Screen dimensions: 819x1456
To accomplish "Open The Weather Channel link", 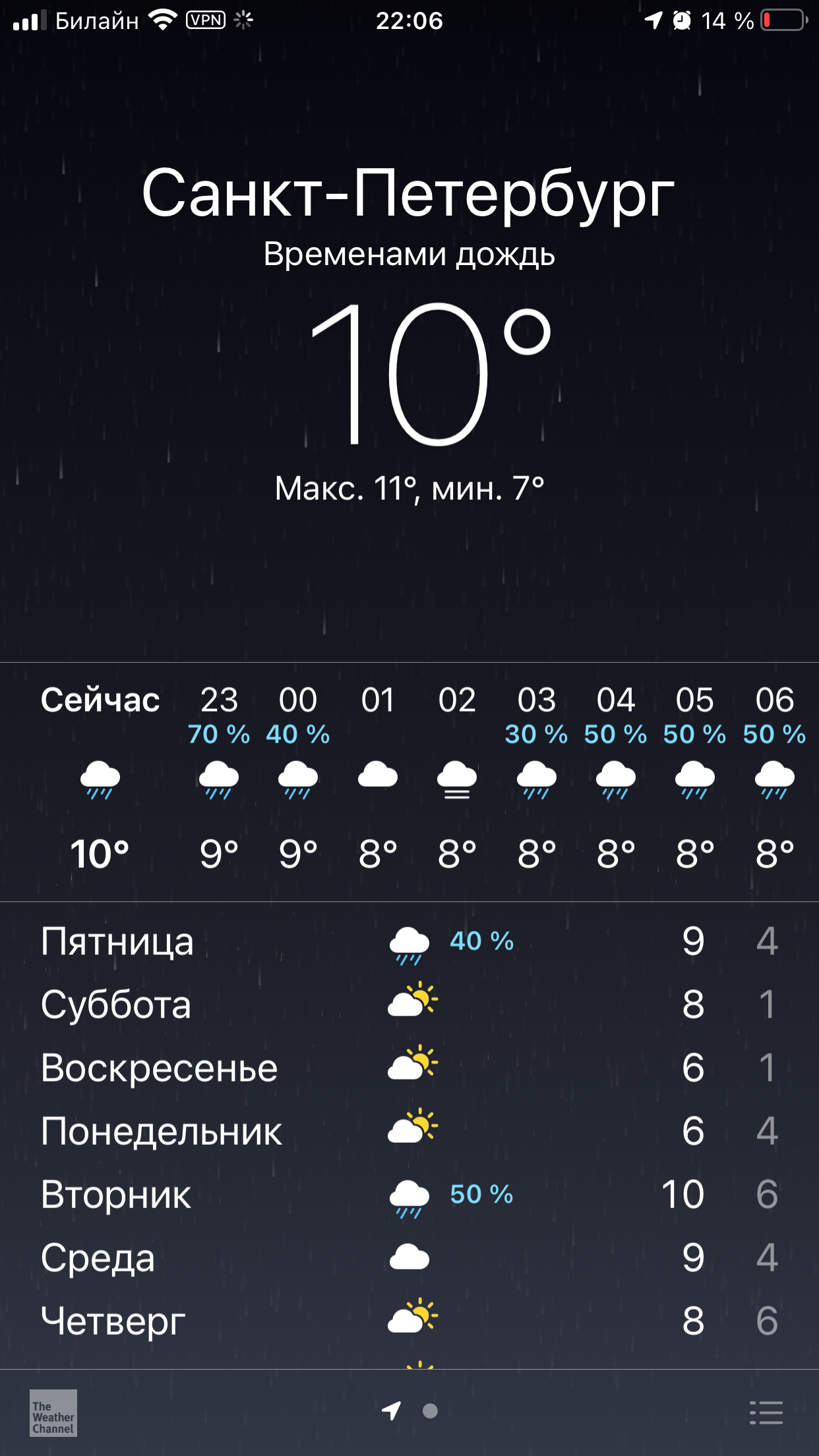I will point(53,1413).
